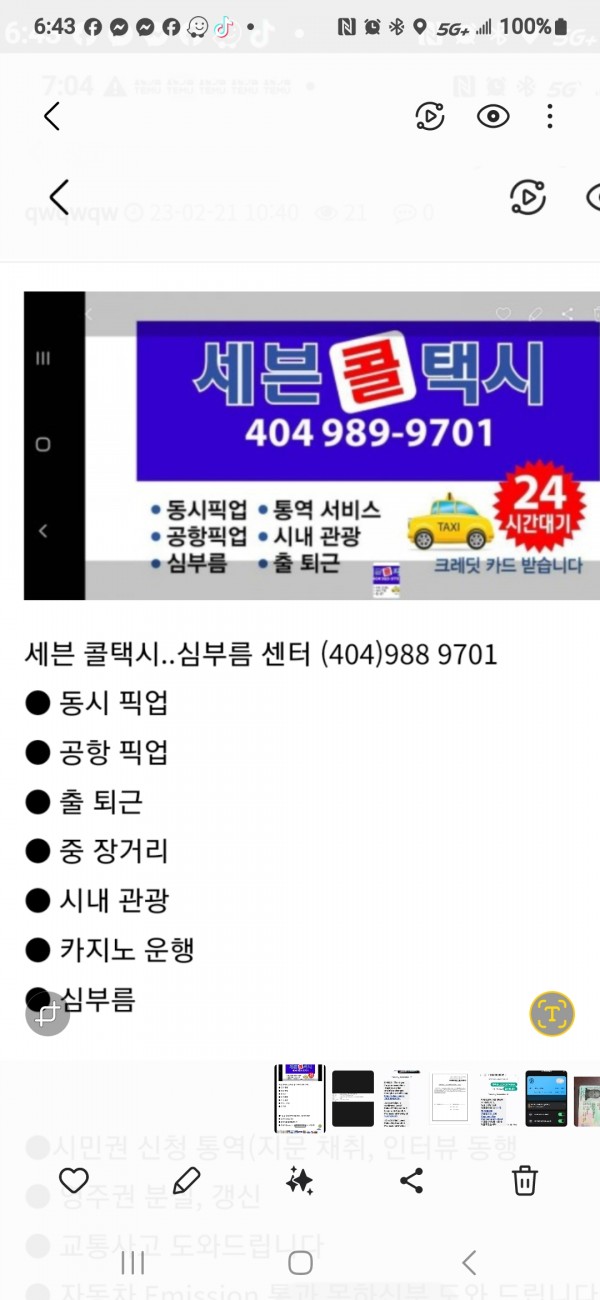Go back from the image viewer
This screenshot has width=600, height=1300.
[52, 117]
